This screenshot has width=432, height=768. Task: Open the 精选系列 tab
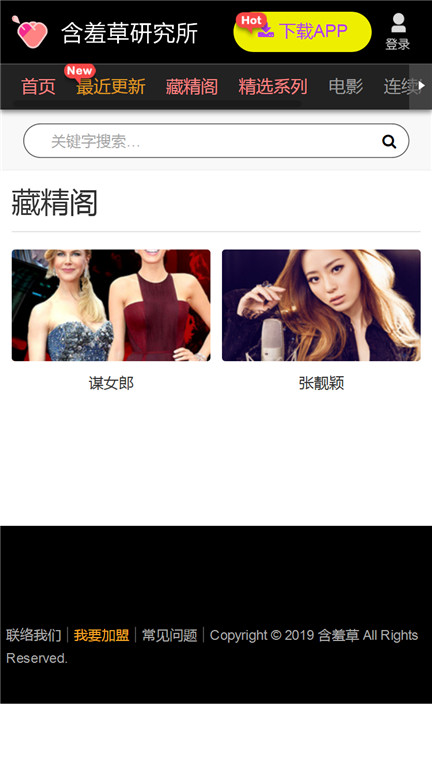[x=273, y=87]
